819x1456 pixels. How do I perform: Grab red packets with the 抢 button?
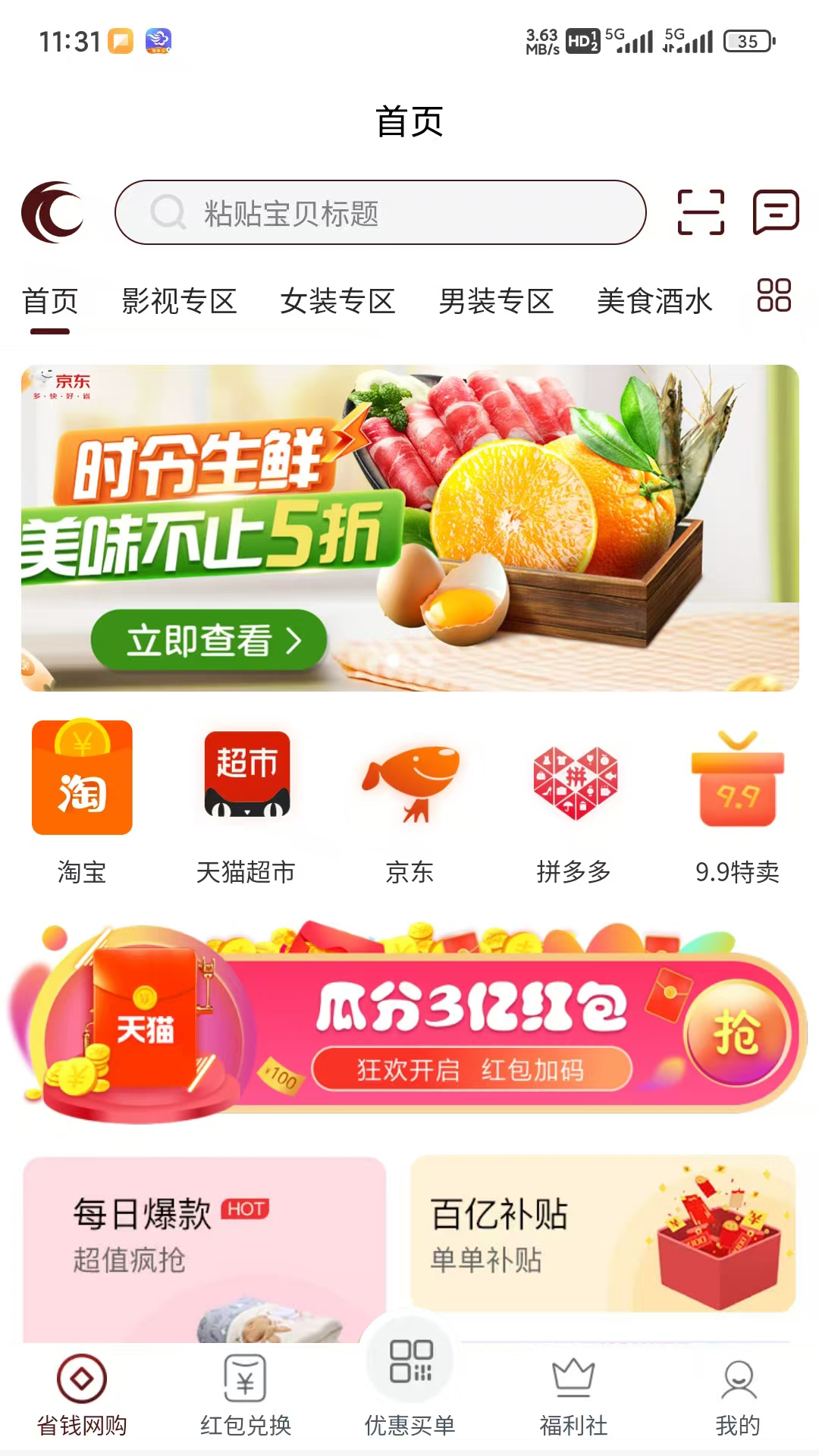737,1031
